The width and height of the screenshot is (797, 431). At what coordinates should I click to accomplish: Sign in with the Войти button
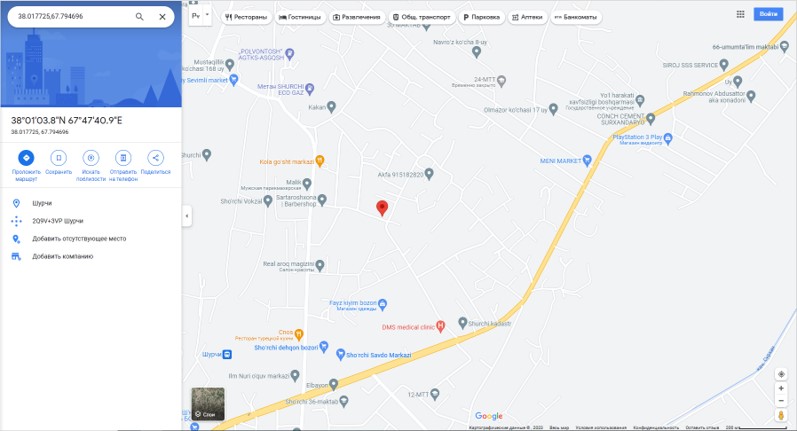(x=768, y=15)
